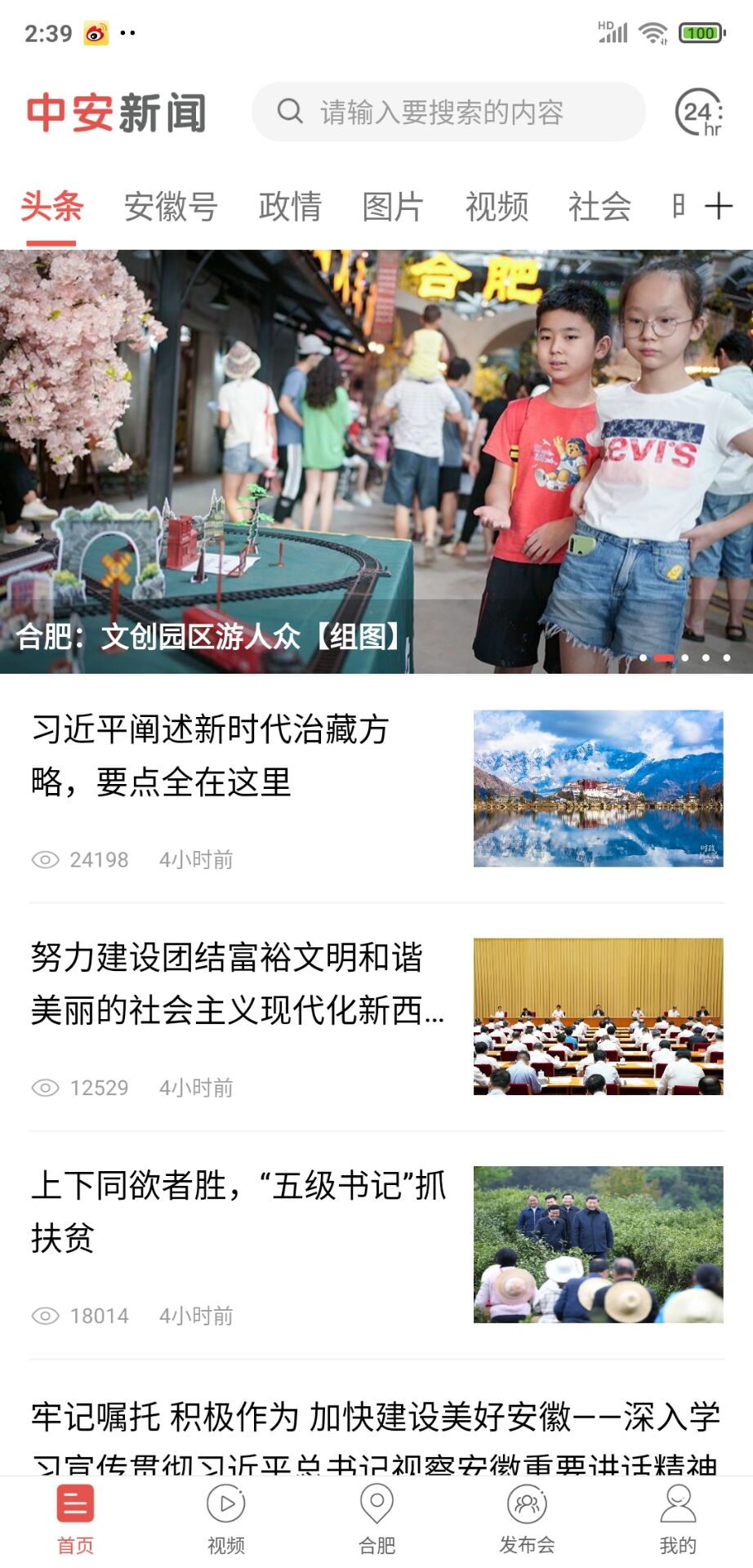Screen dimensions: 753x1568
Task: Open the 发布会 bottom tab
Action: tap(527, 1519)
